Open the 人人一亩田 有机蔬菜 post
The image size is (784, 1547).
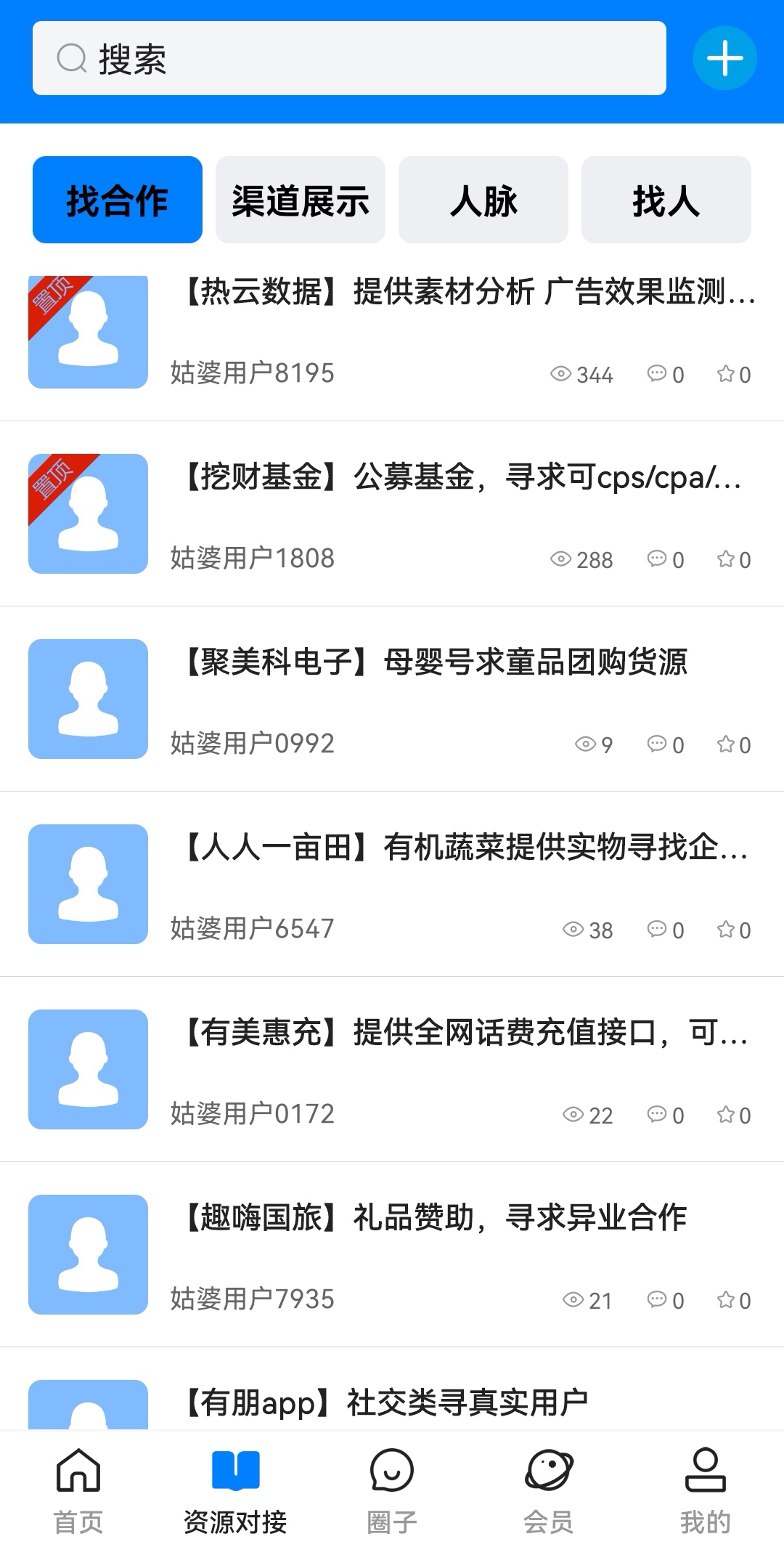(392, 884)
